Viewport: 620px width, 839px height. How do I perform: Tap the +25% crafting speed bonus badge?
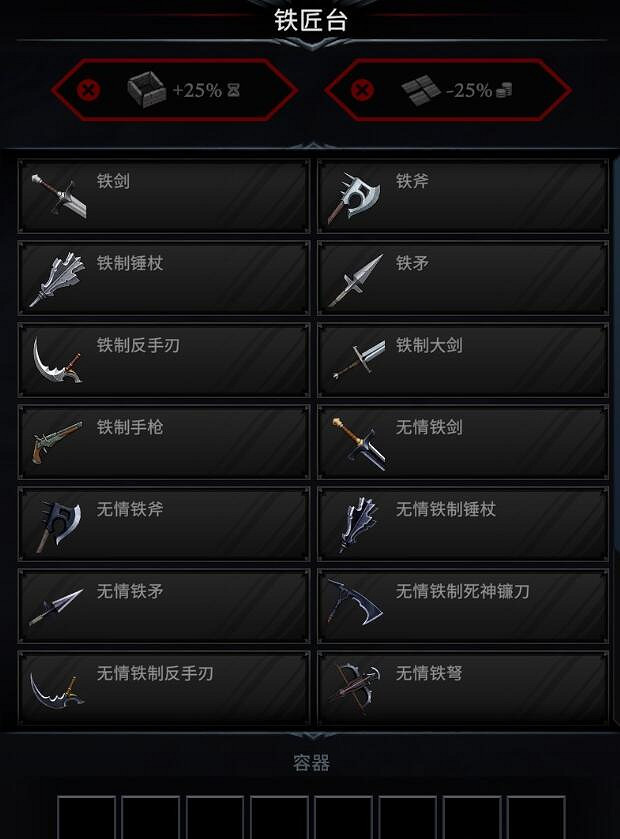pos(175,91)
